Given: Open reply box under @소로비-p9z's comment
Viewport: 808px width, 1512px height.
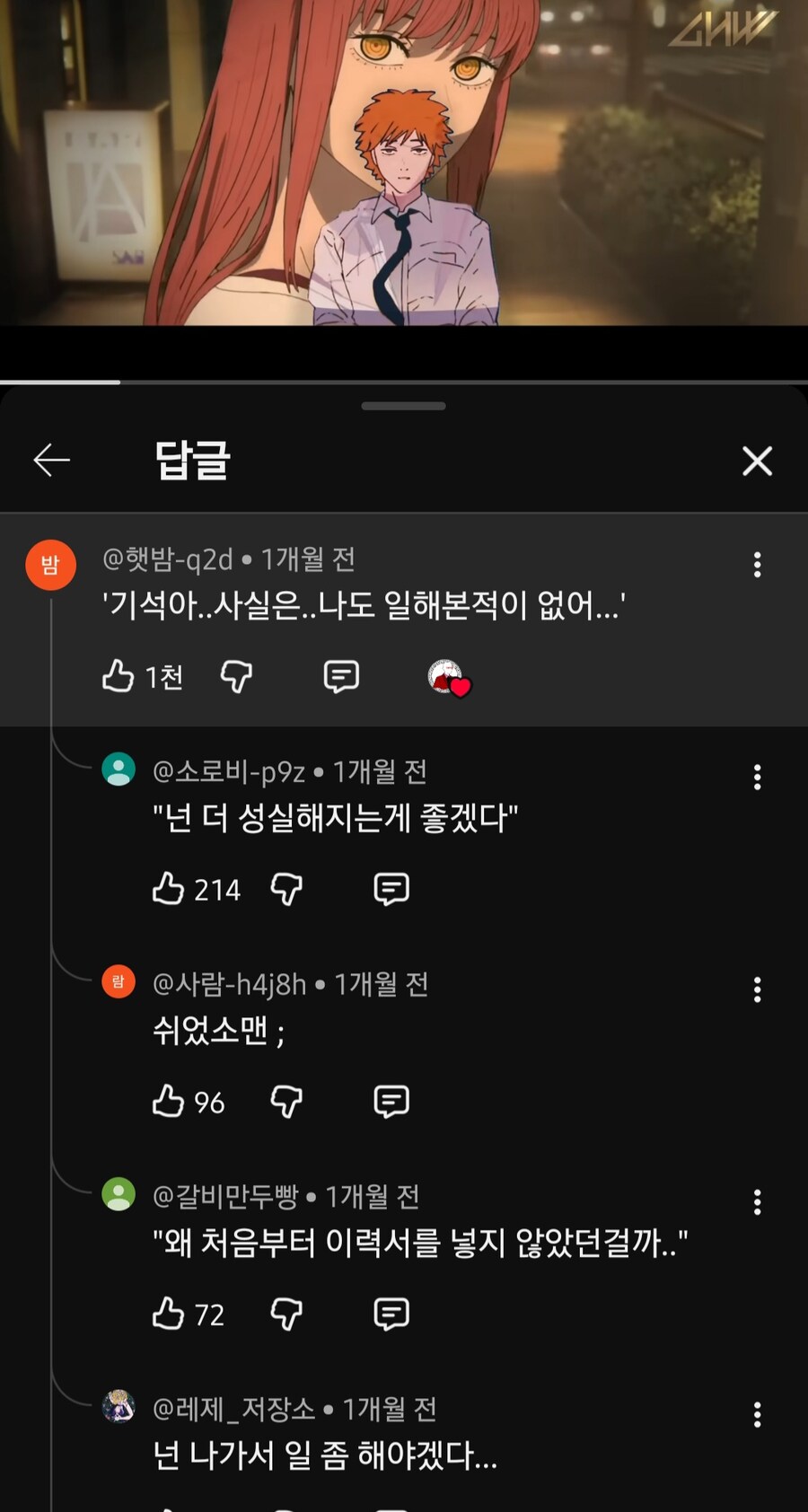Looking at the screenshot, I should point(391,890).
